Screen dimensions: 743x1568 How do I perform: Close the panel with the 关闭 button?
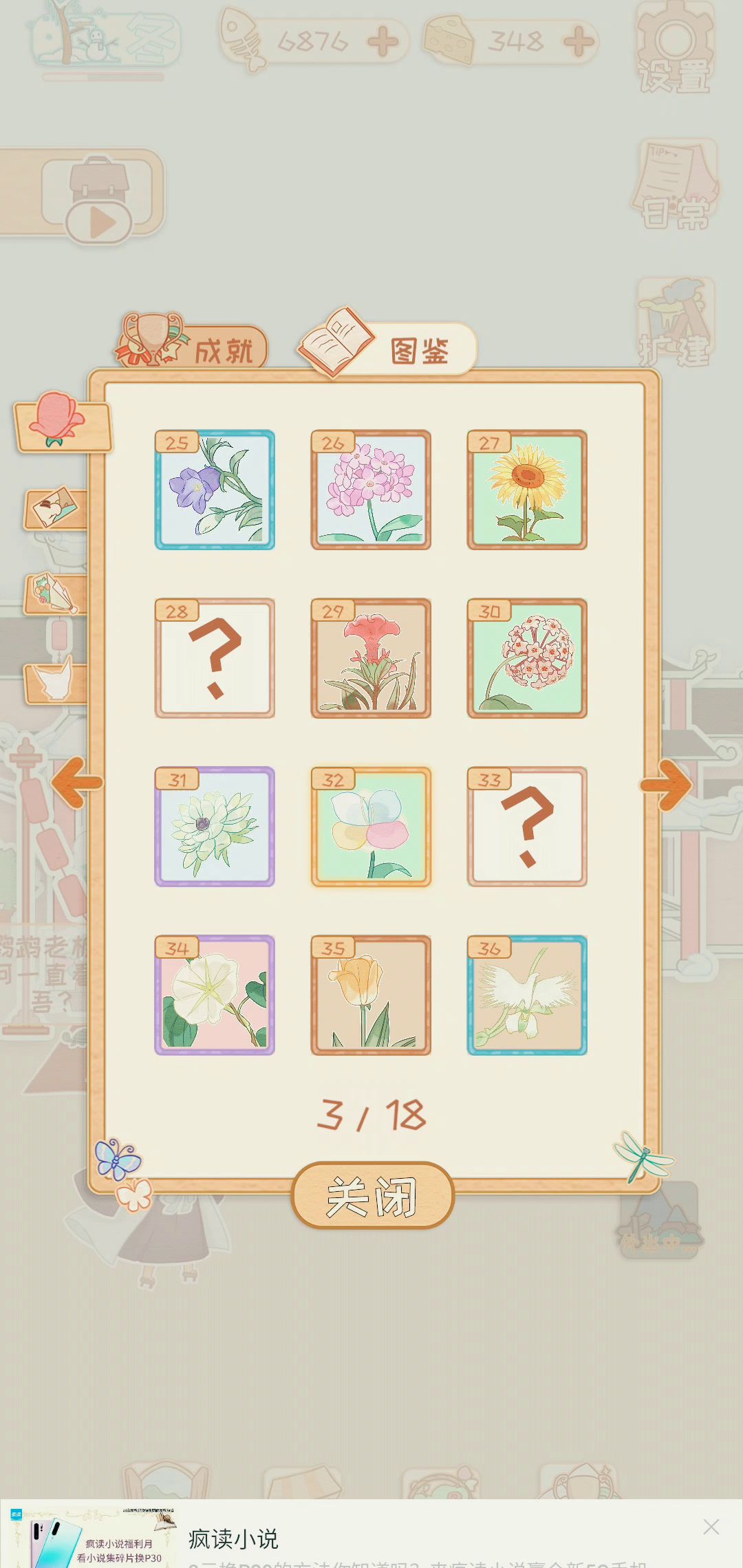372,1195
